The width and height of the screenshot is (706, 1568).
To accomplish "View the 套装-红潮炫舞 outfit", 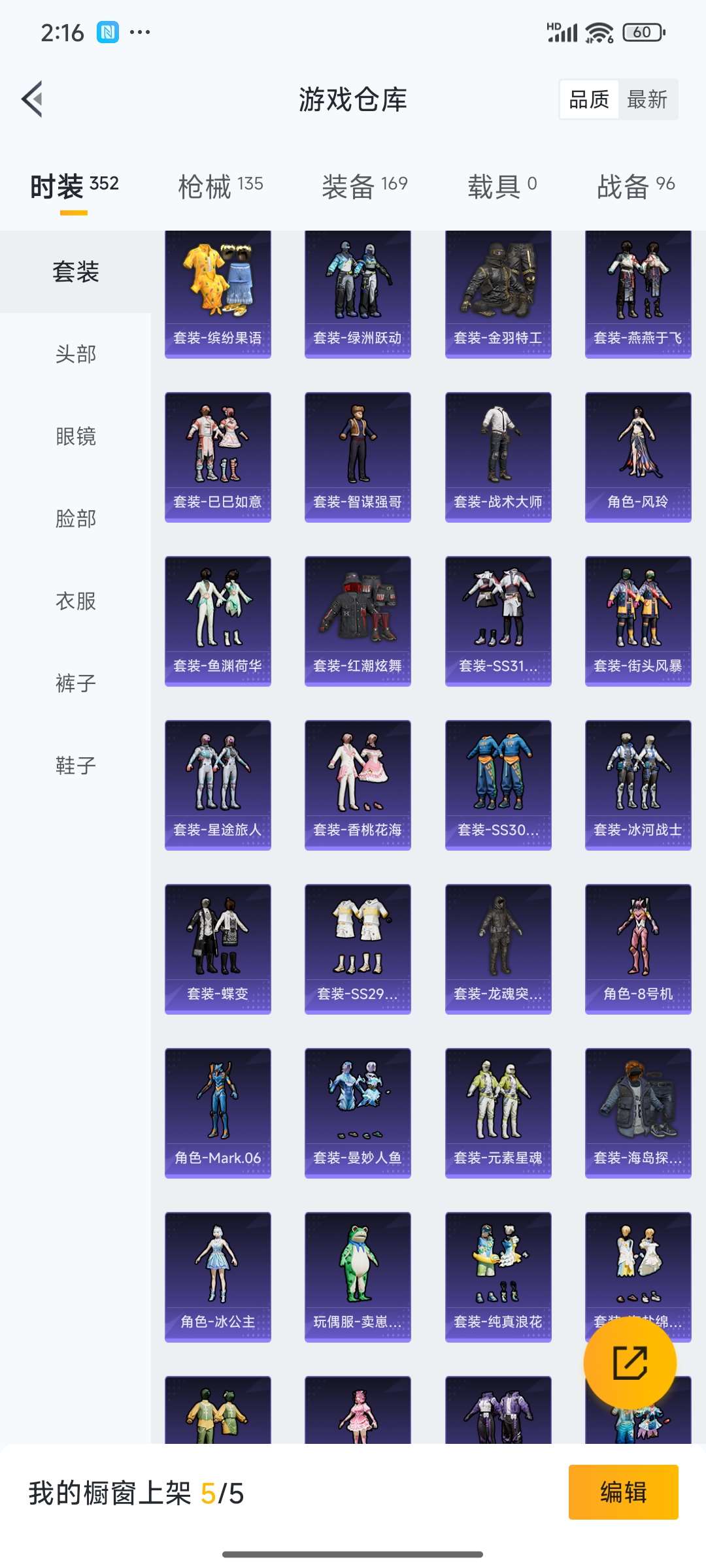I will [358, 621].
